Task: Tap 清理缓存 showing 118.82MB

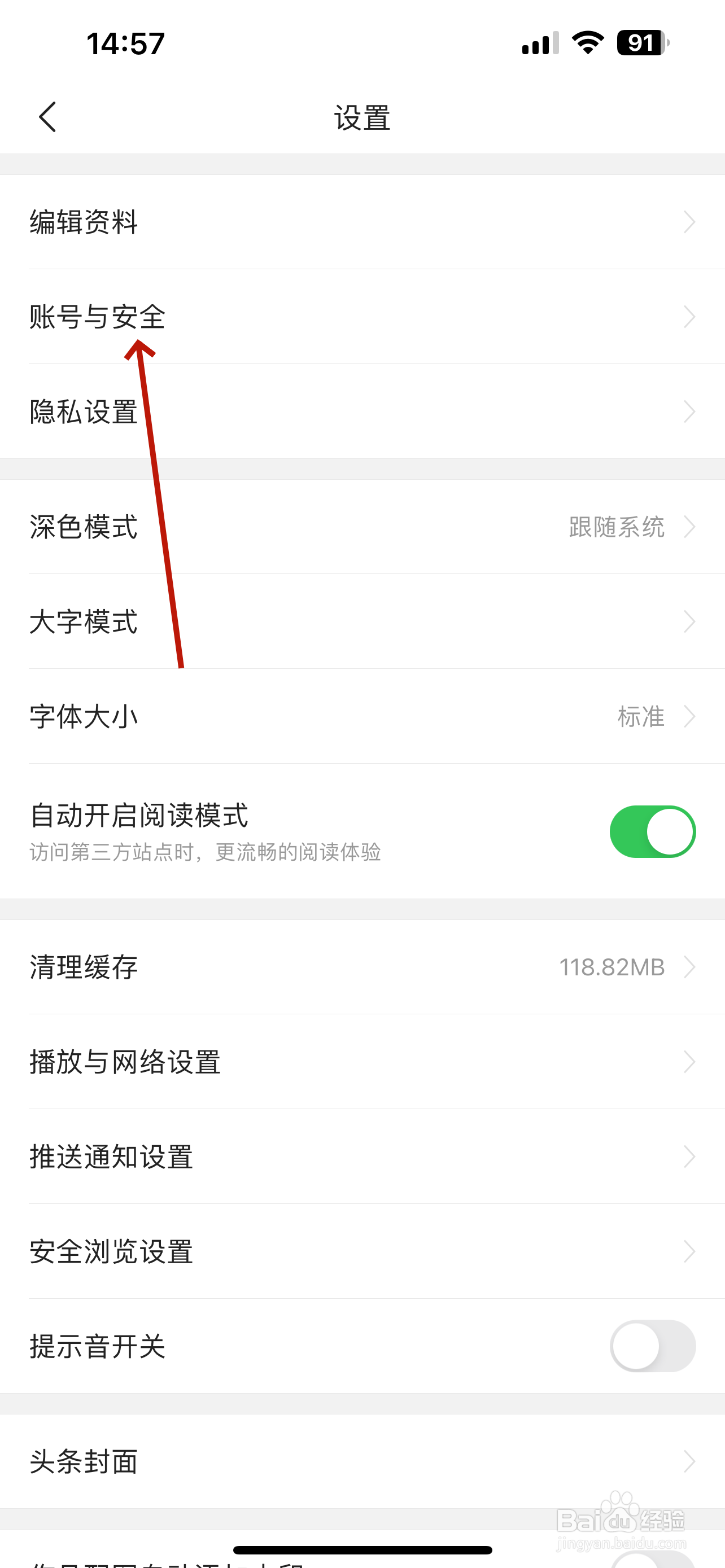Action: (x=362, y=967)
